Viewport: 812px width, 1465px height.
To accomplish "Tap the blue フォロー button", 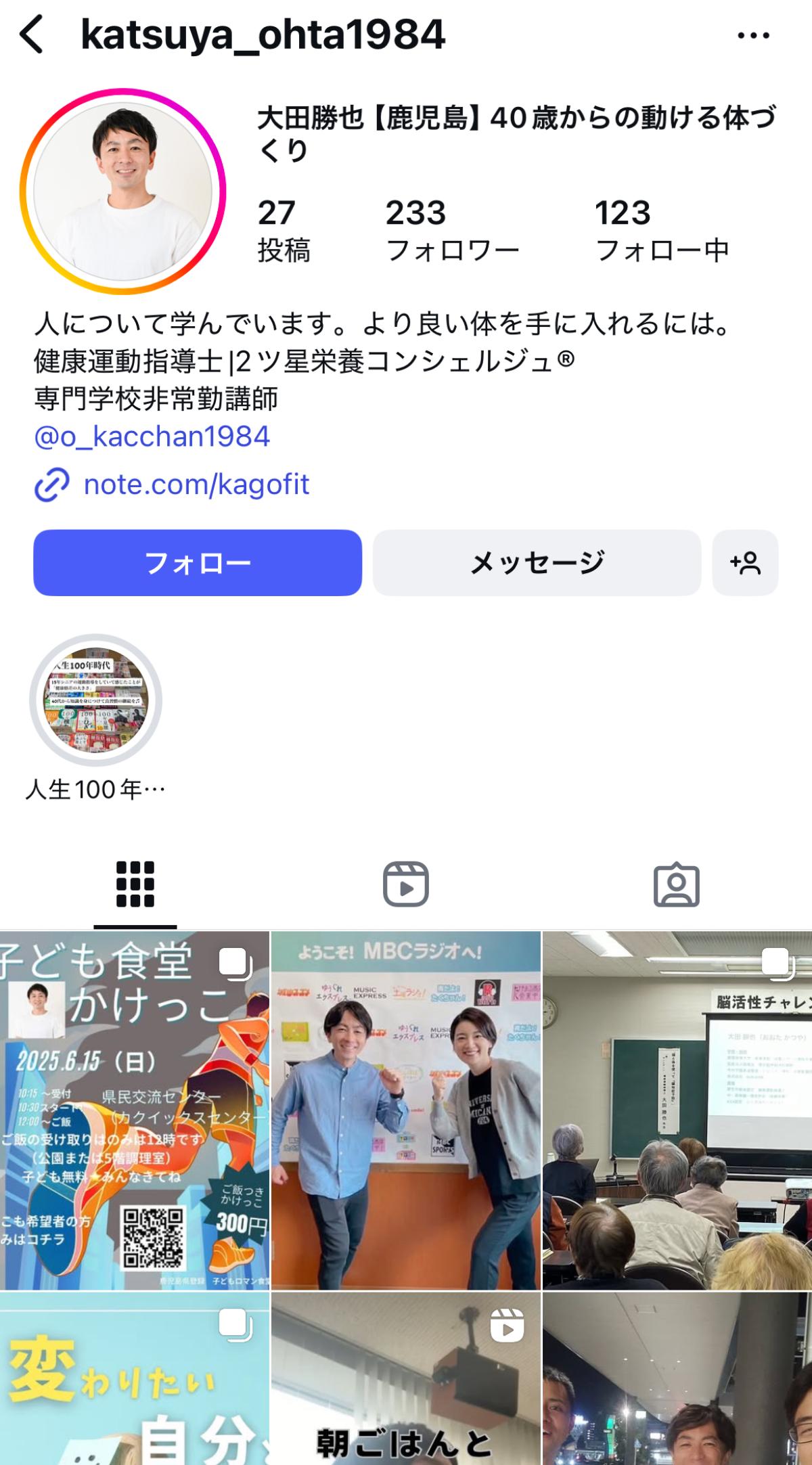I will coord(198,562).
